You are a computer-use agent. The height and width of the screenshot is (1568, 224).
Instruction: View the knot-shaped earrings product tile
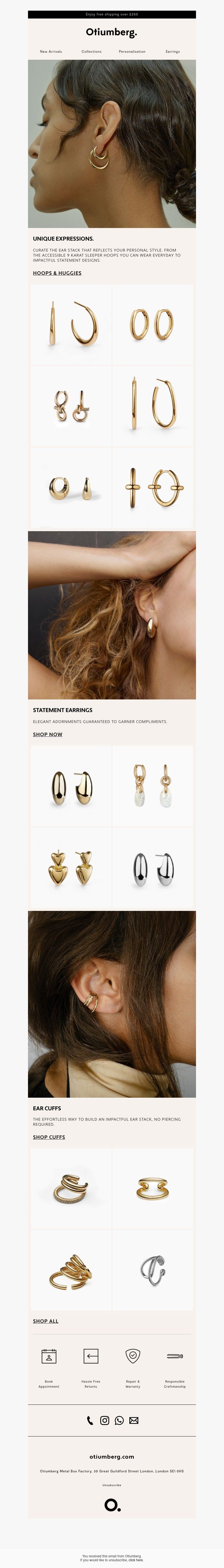tap(71, 406)
